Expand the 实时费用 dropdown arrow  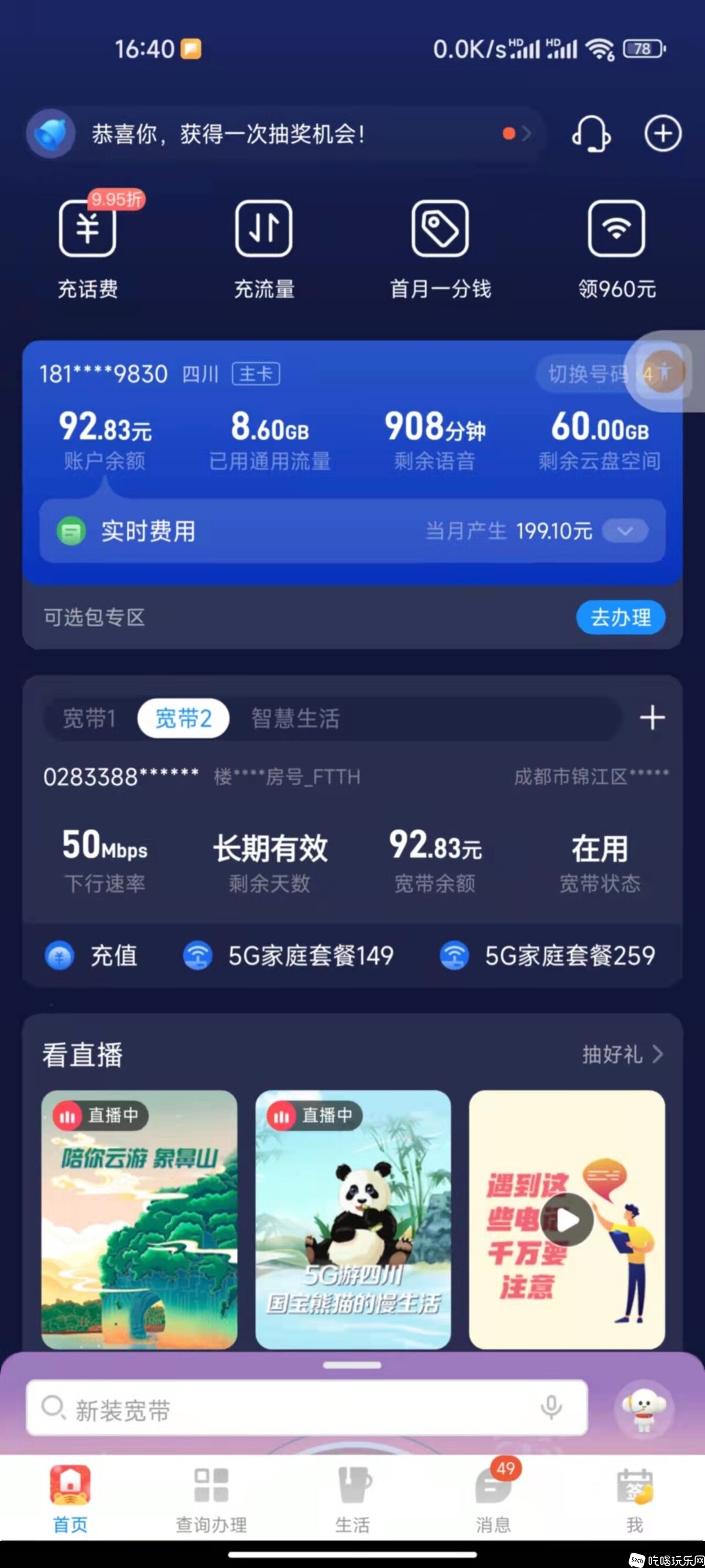click(625, 531)
